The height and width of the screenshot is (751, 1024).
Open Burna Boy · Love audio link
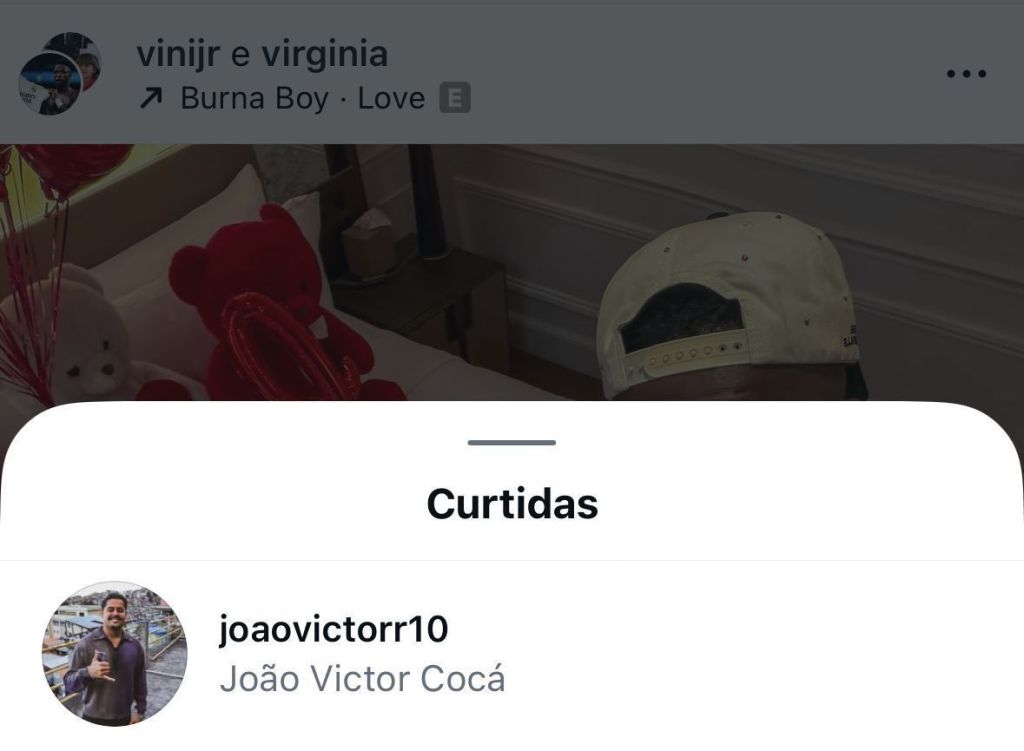click(x=302, y=98)
